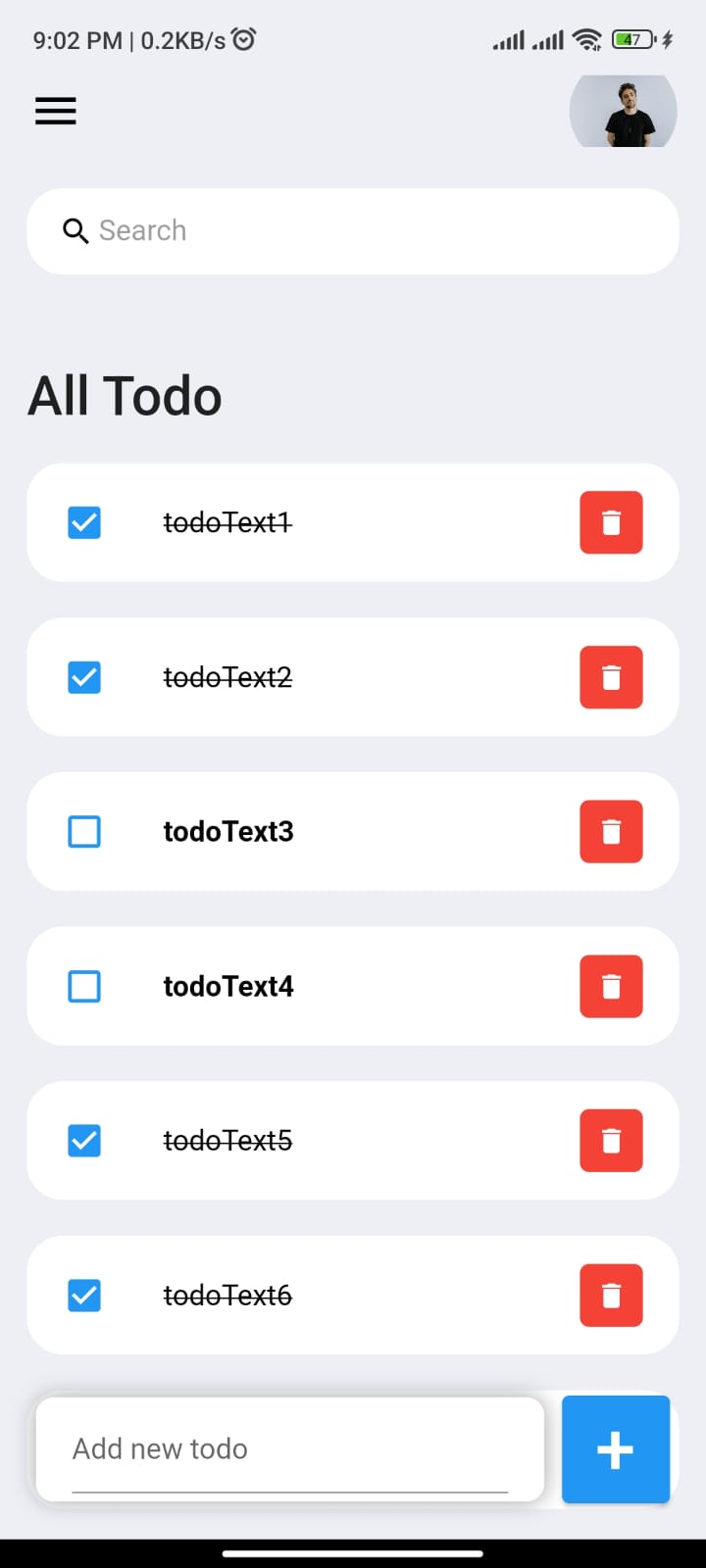706x1568 pixels.
Task: Click the search magnifier icon
Action: (76, 231)
